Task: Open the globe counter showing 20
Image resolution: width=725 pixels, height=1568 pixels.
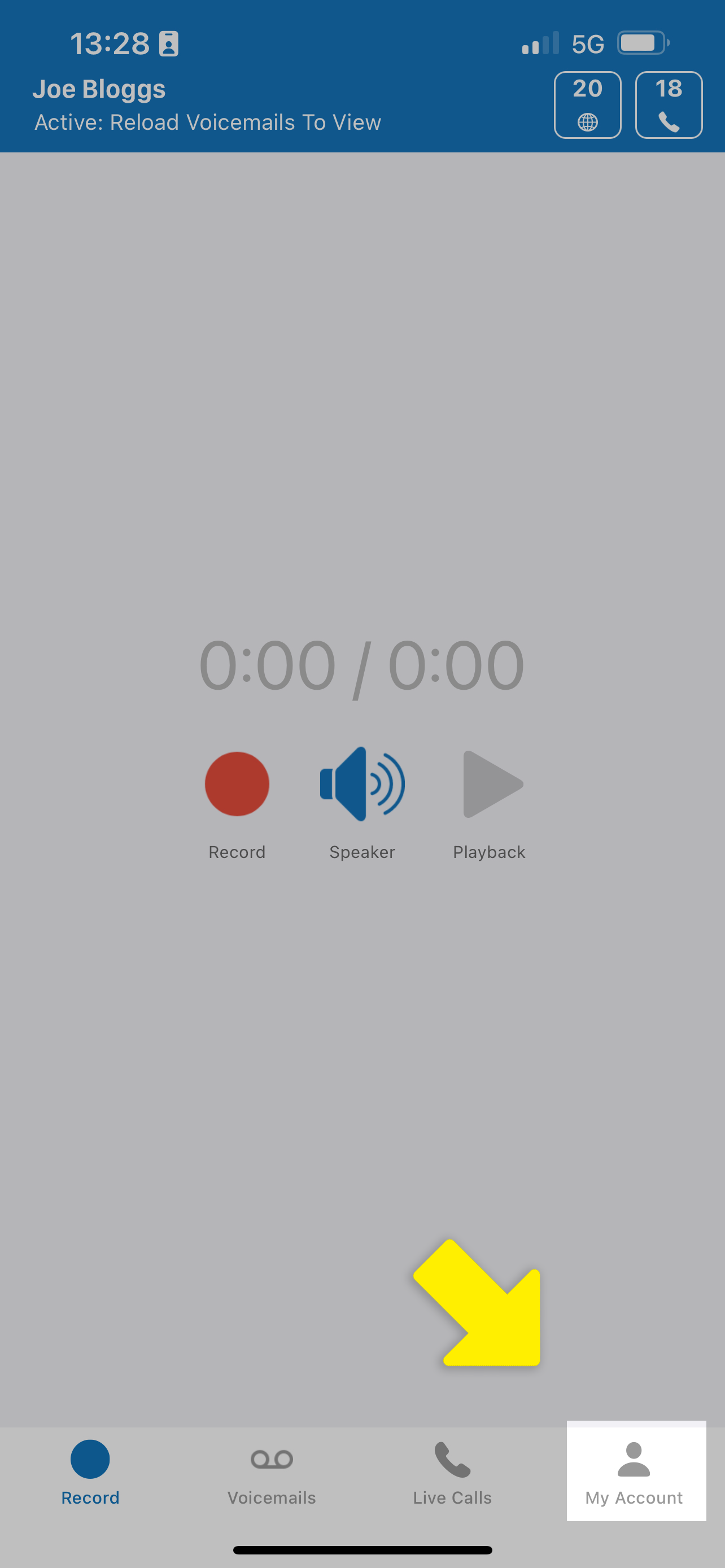Action: click(x=587, y=104)
